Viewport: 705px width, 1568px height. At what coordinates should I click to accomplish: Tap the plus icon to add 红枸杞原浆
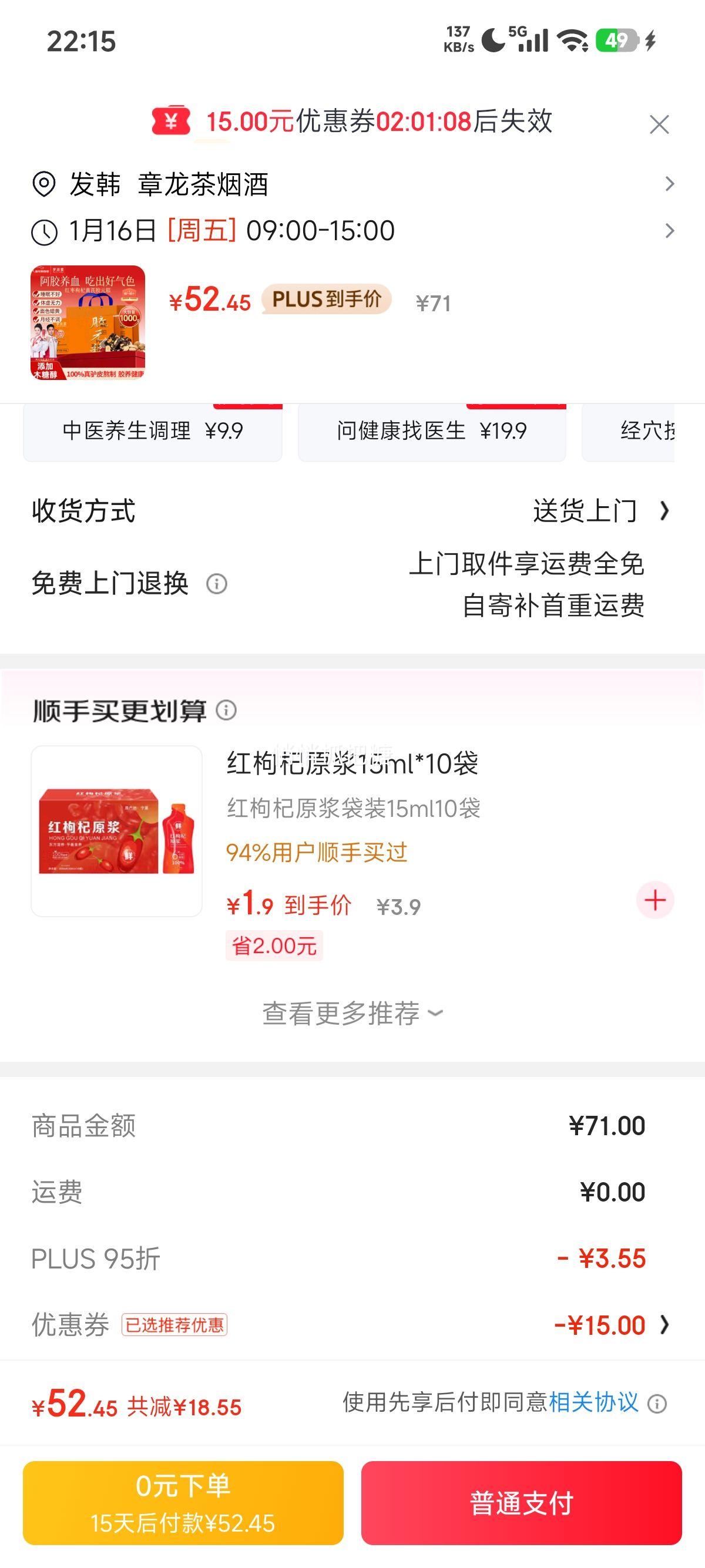coord(654,900)
